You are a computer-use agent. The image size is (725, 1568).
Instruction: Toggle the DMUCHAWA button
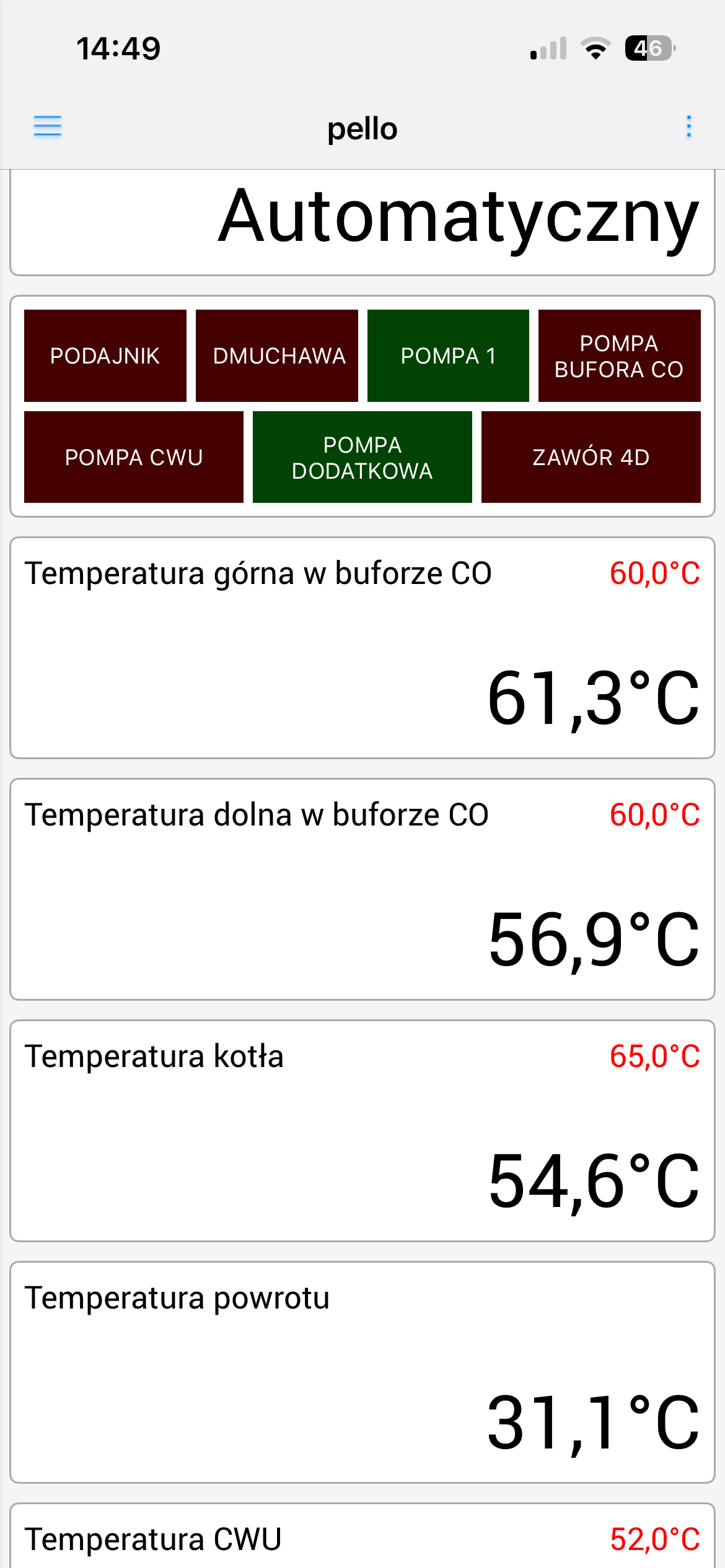[277, 356]
